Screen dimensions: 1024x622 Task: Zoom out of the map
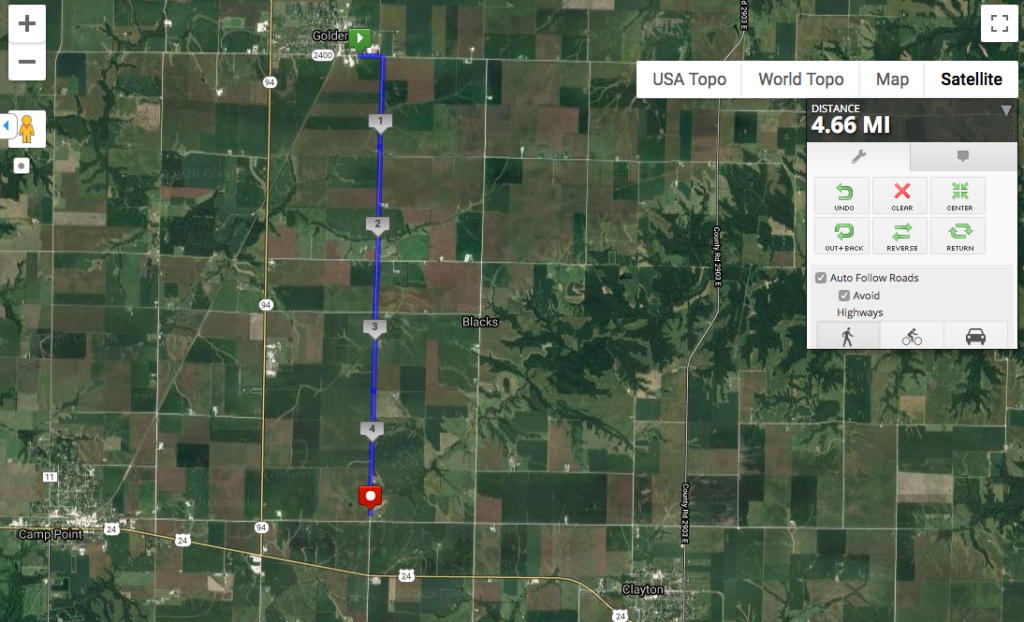tap(27, 62)
